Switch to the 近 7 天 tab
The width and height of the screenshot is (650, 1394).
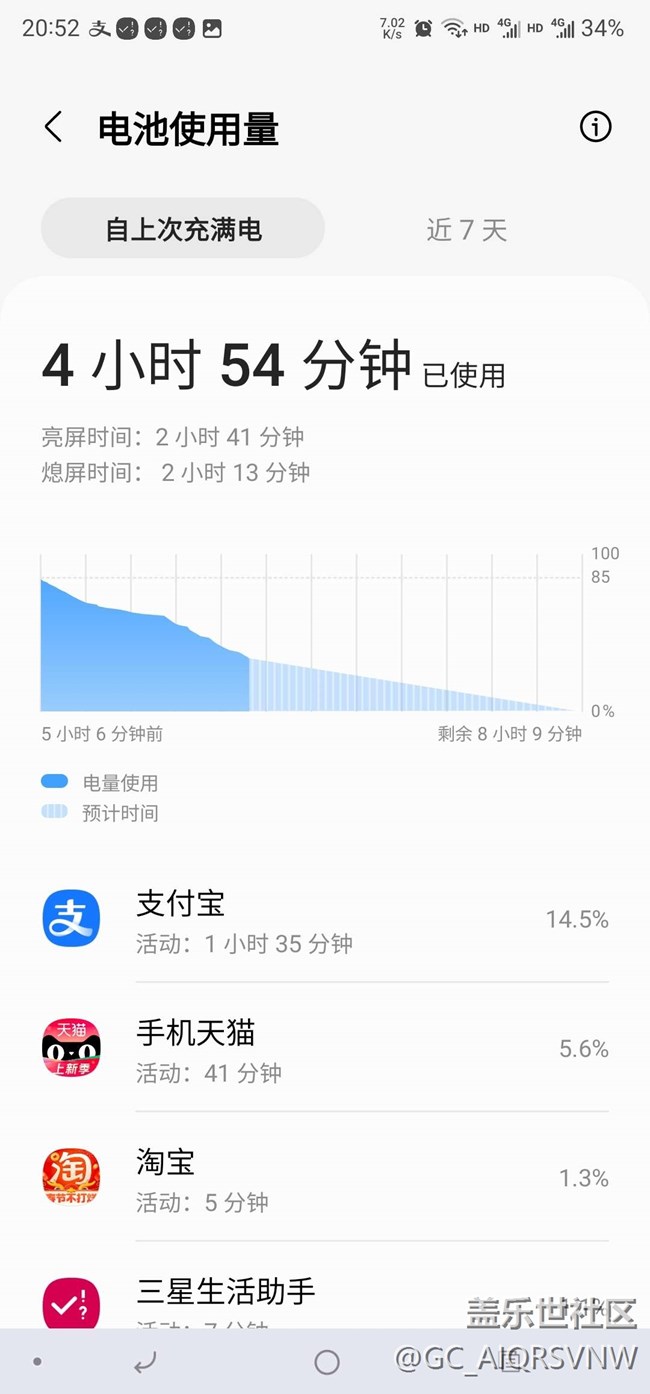point(467,229)
